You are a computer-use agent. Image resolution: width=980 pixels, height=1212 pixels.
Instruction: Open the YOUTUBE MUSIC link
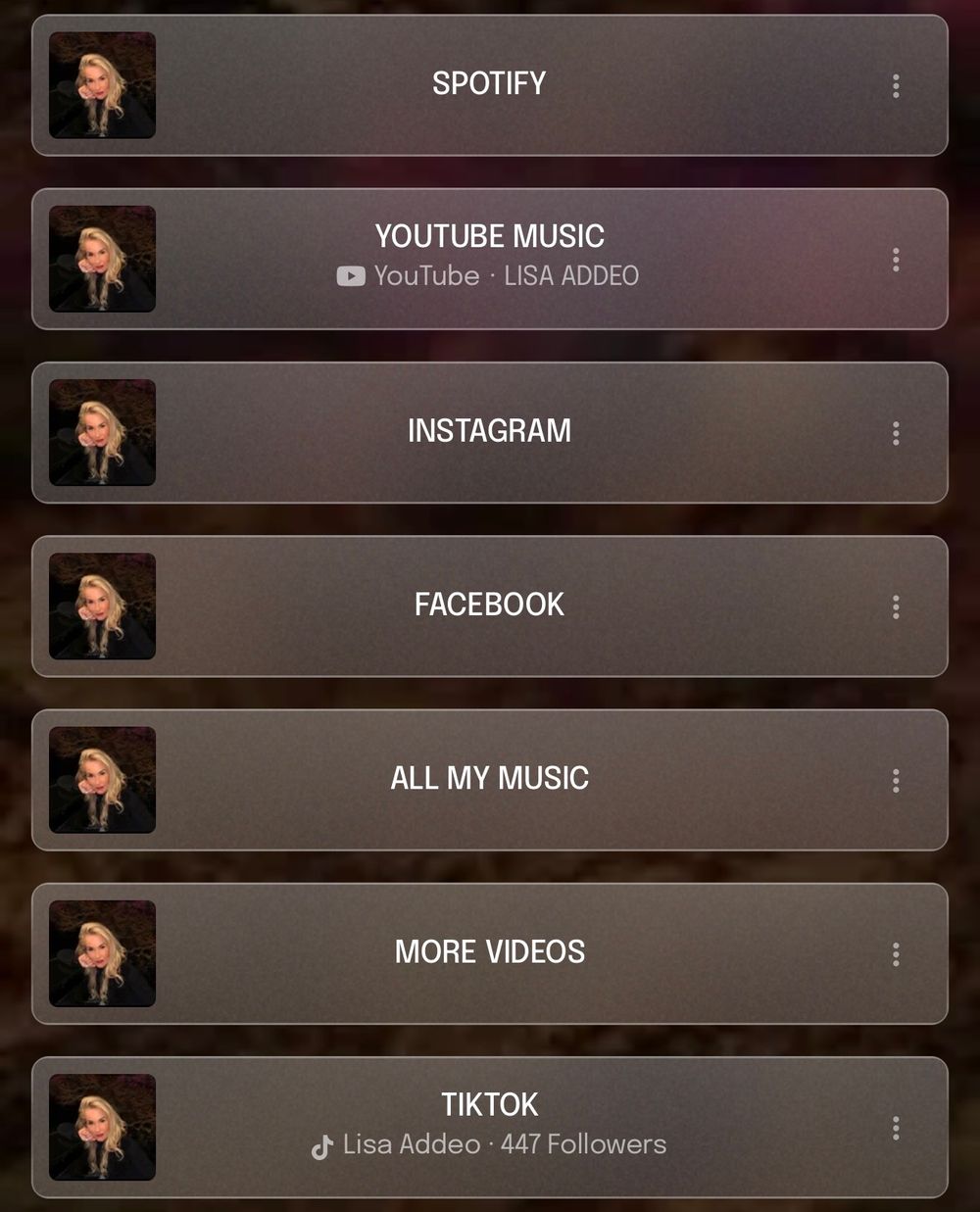point(489,259)
